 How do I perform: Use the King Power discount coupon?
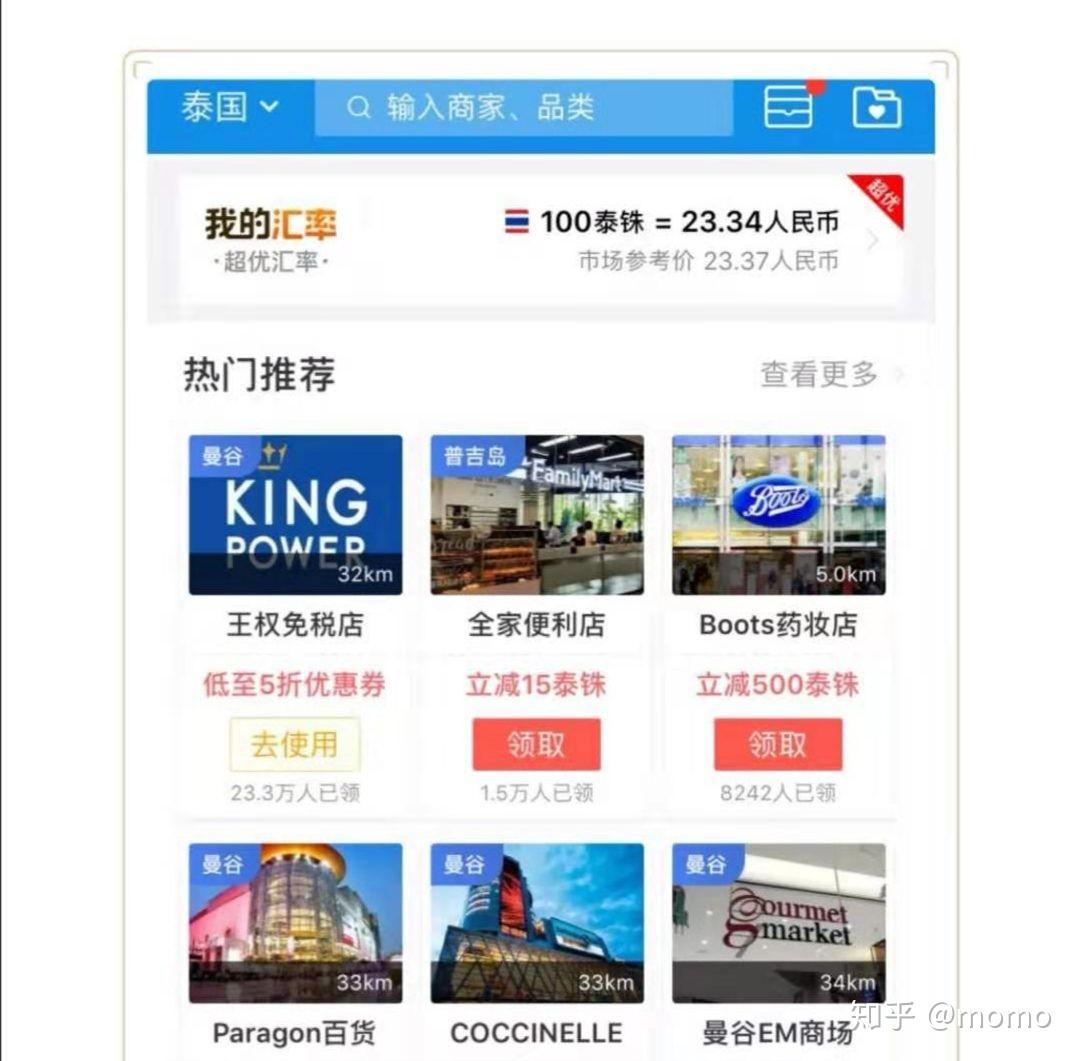click(294, 744)
